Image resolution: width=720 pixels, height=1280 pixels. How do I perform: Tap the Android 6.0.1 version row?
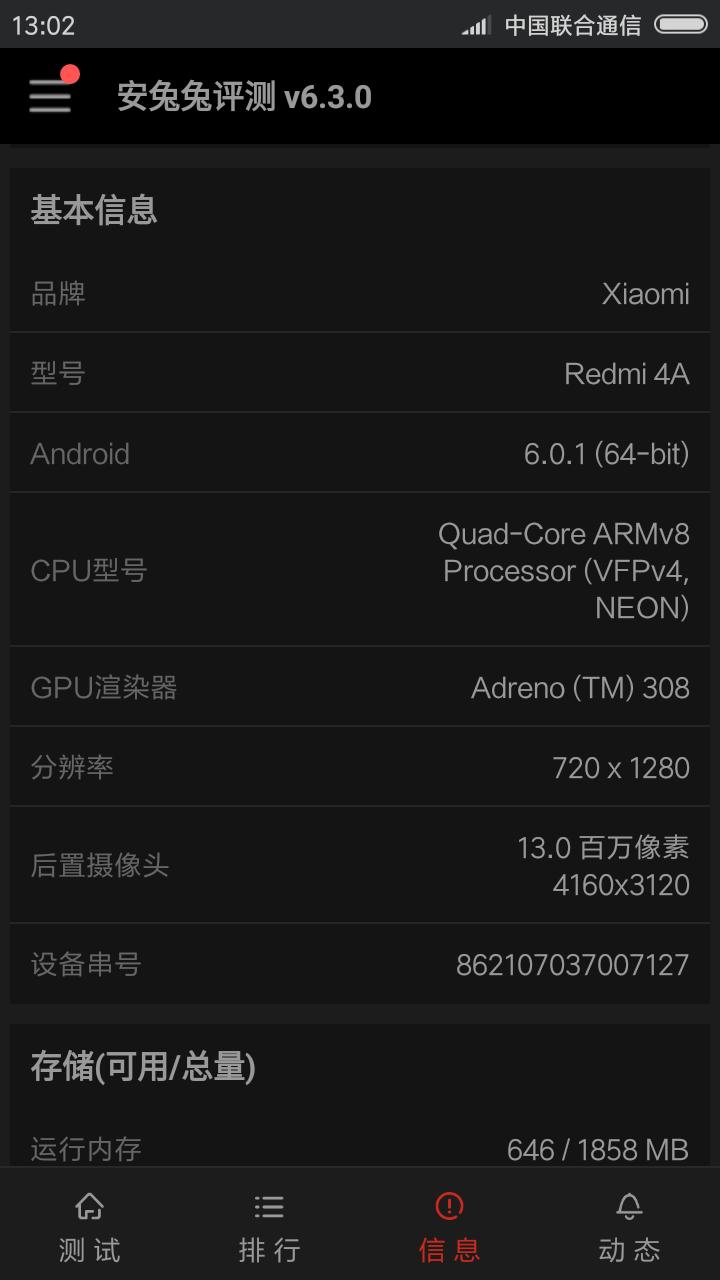point(360,453)
